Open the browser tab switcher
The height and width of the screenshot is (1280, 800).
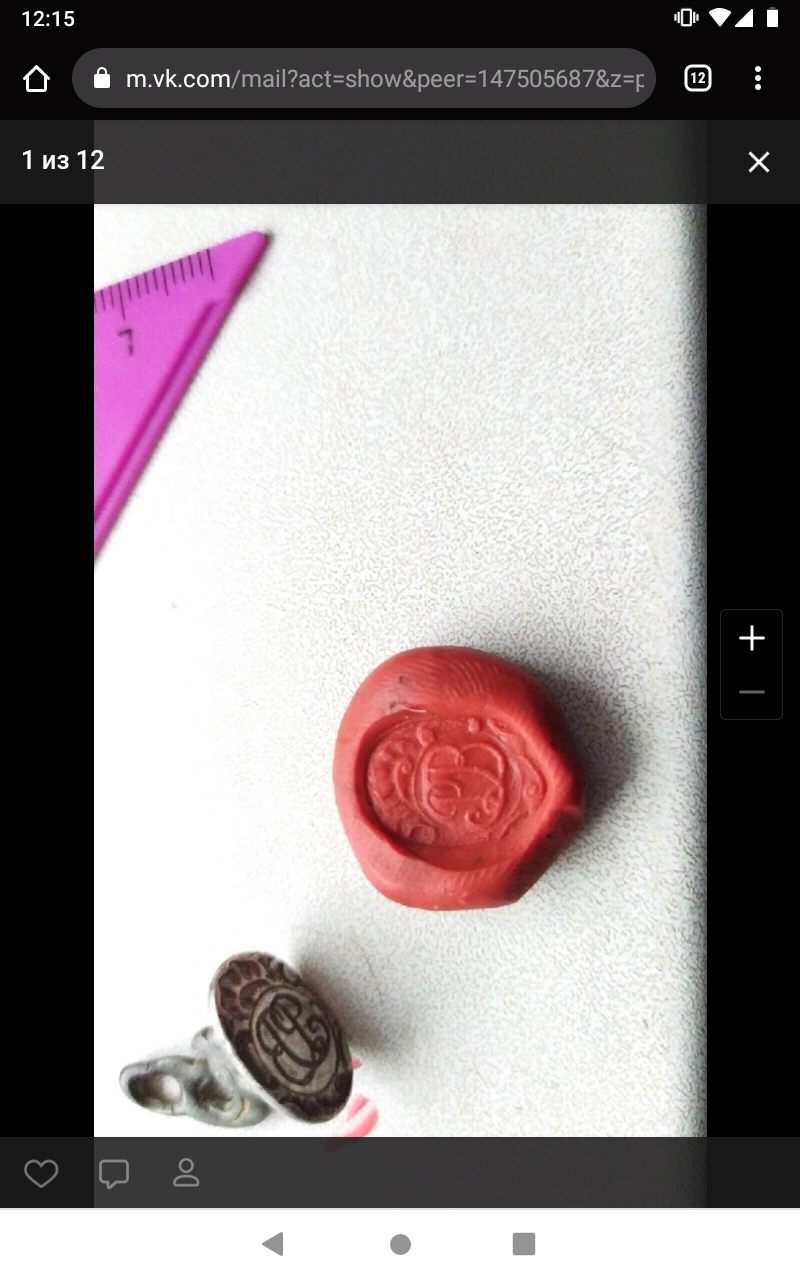pyautogui.click(x=698, y=79)
